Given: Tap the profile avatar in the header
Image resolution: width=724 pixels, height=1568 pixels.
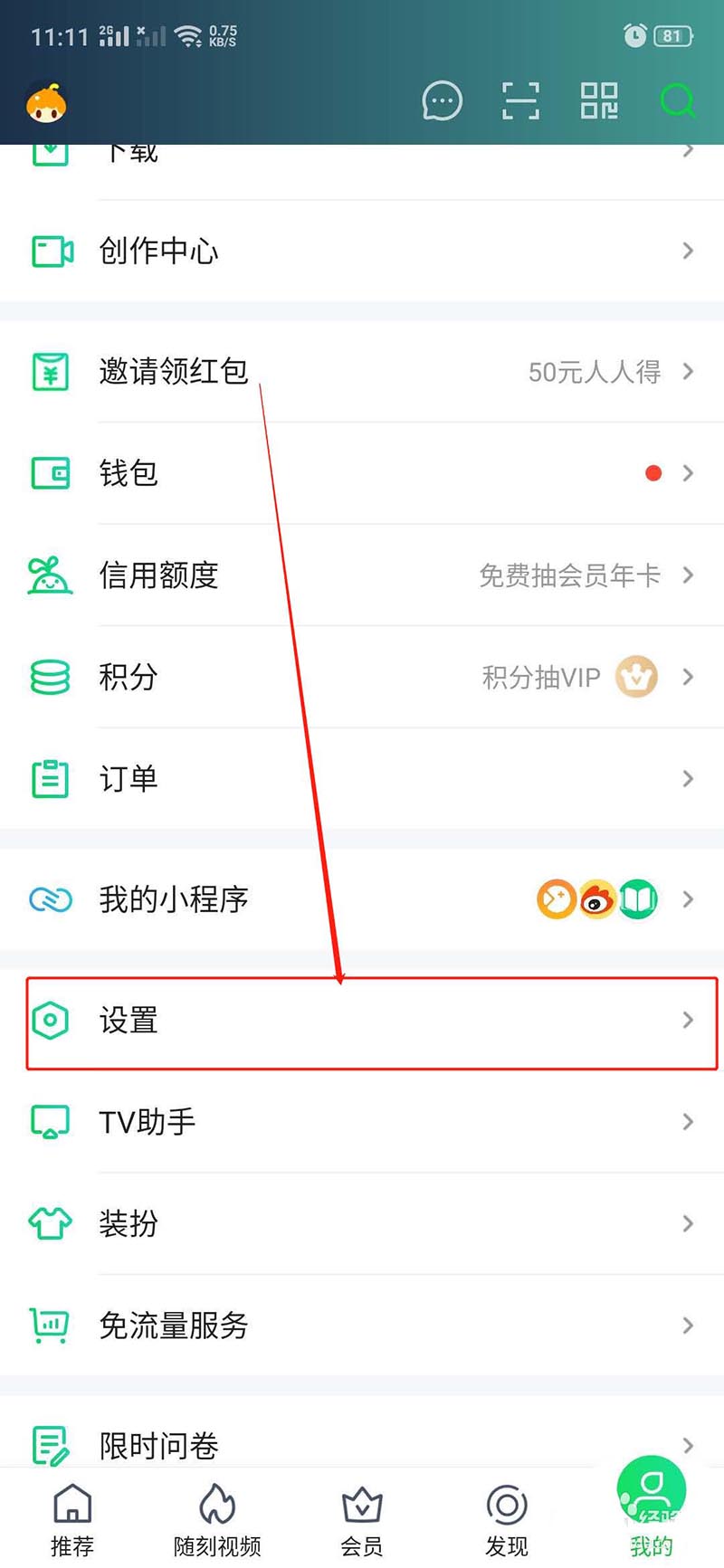Looking at the screenshot, I should (x=46, y=102).
